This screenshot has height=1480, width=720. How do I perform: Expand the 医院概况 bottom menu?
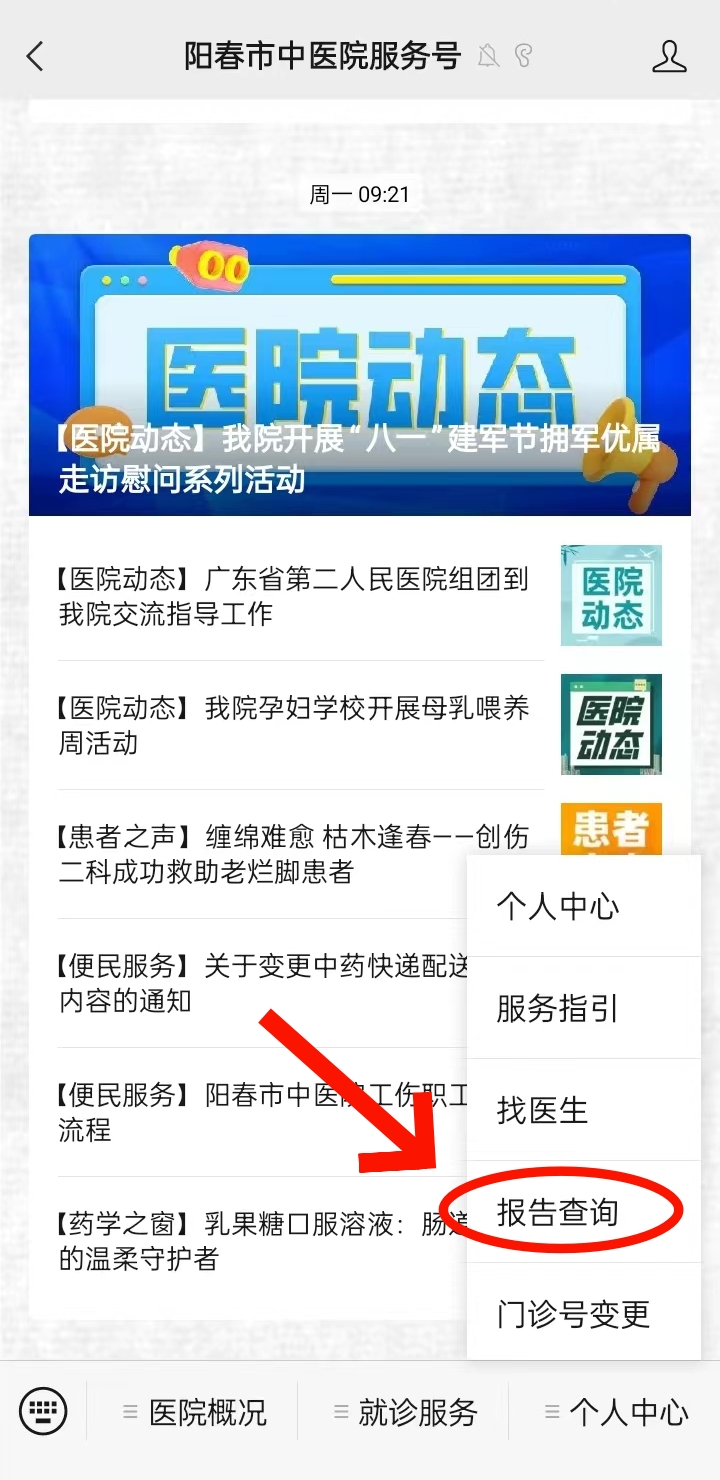195,1412
